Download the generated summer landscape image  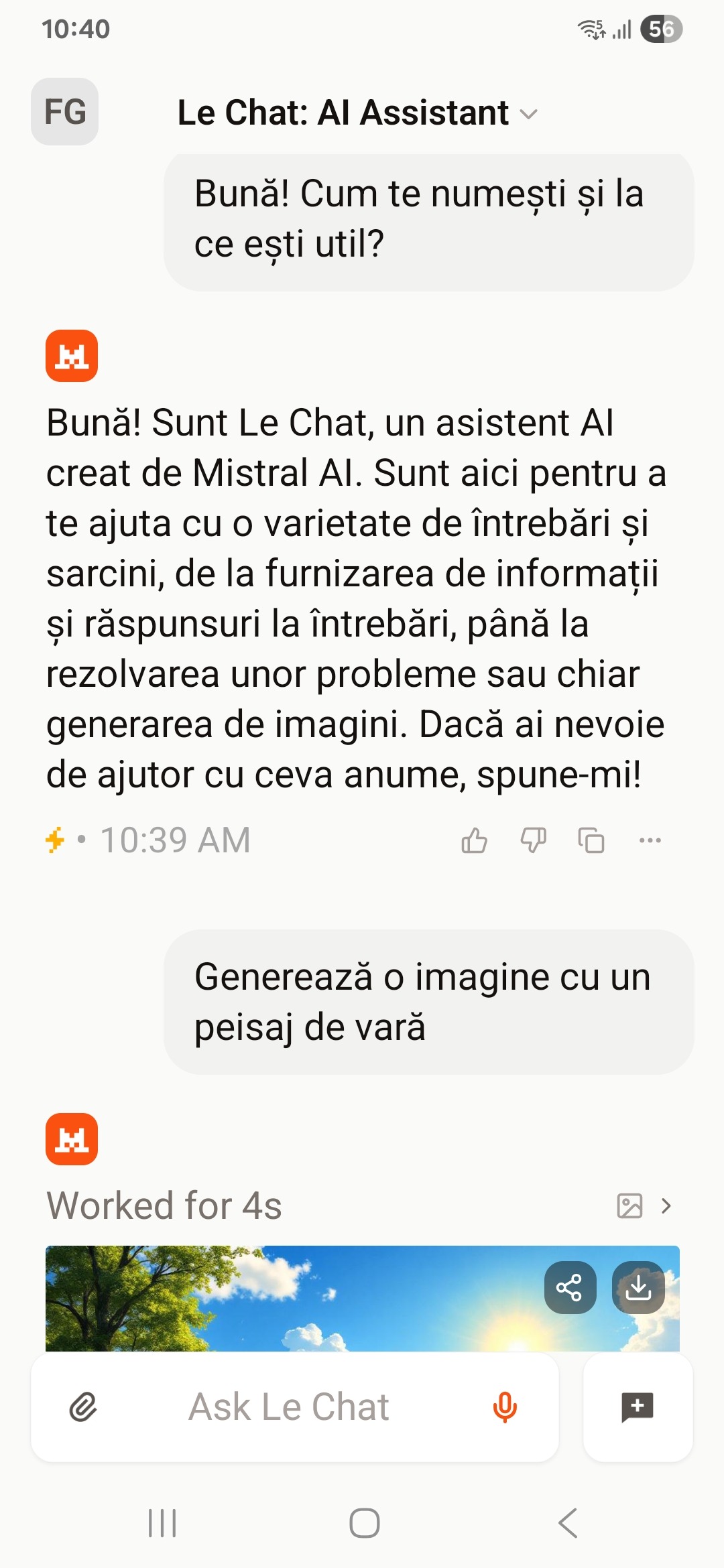(638, 1287)
